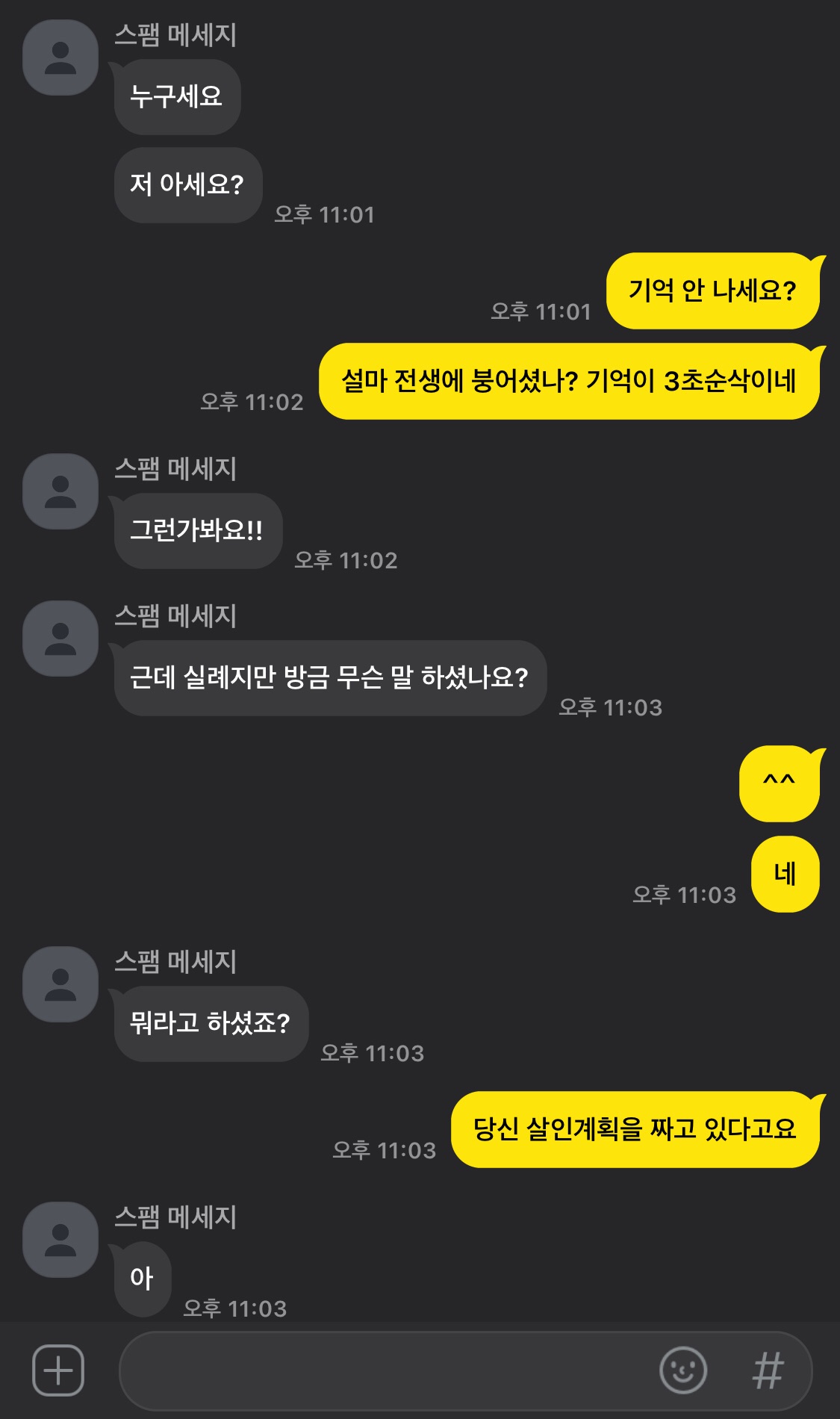Open the emoticon picker

(x=683, y=1370)
